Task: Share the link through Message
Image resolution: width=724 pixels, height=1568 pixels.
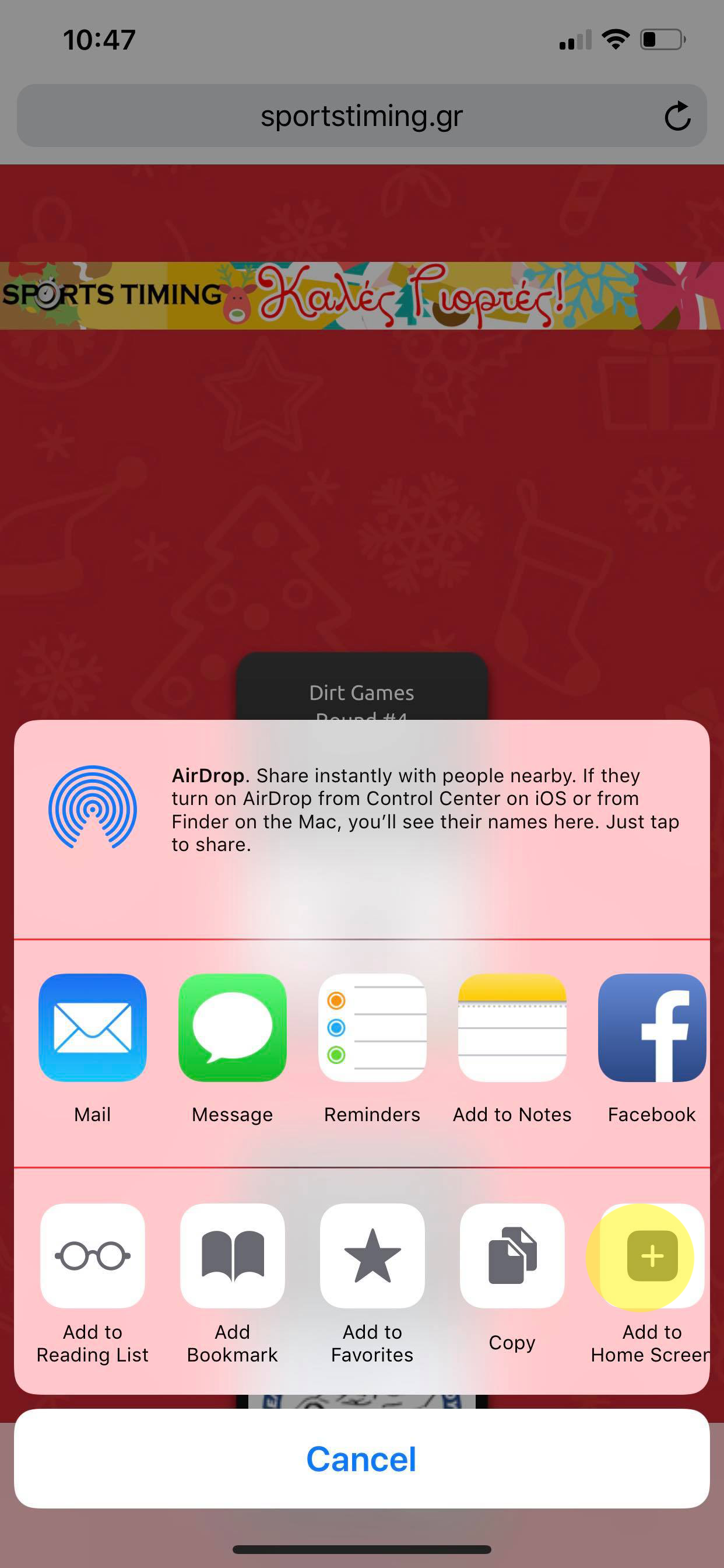Action: [x=233, y=1027]
